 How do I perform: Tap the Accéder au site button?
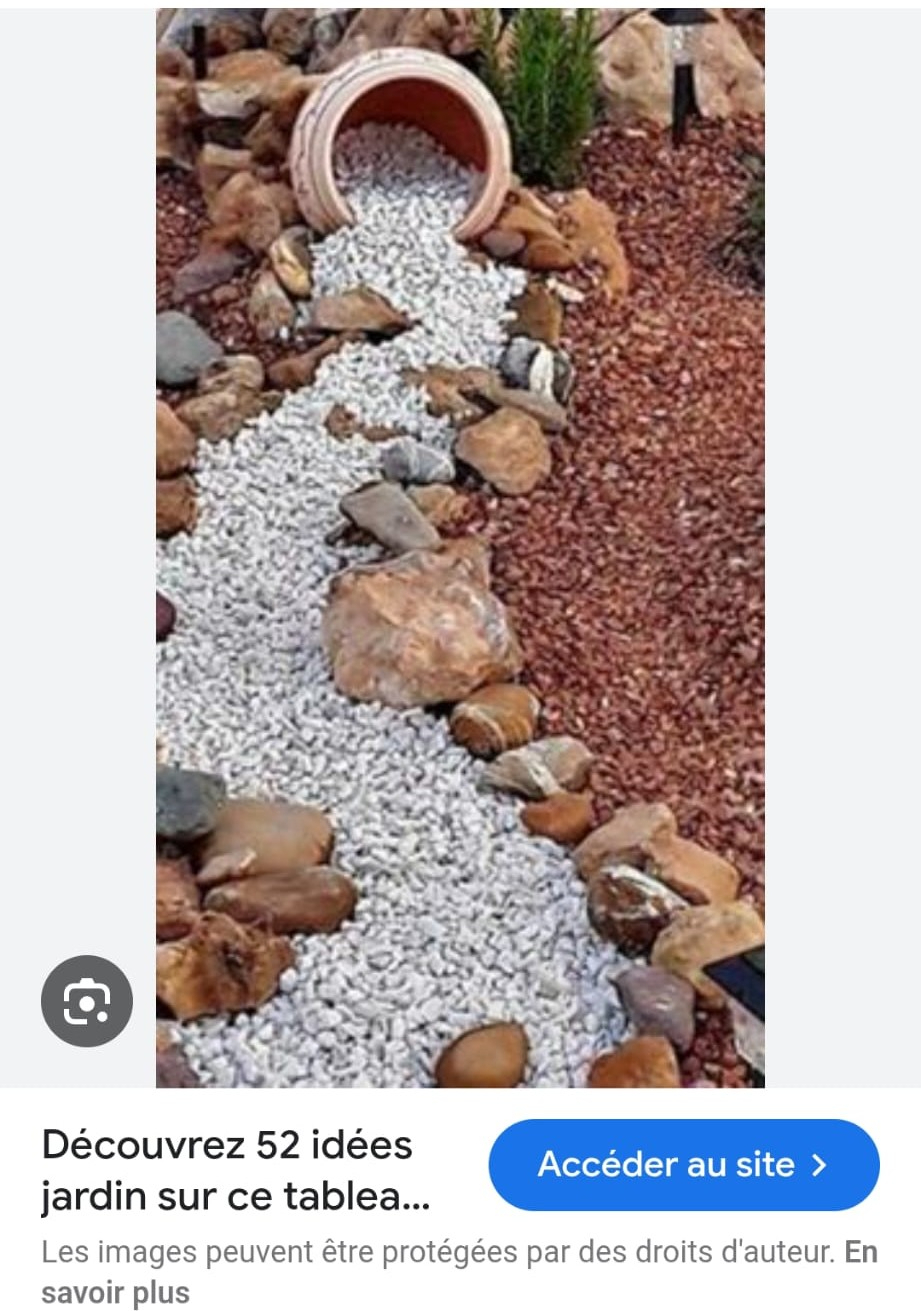click(x=683, y=1164)
